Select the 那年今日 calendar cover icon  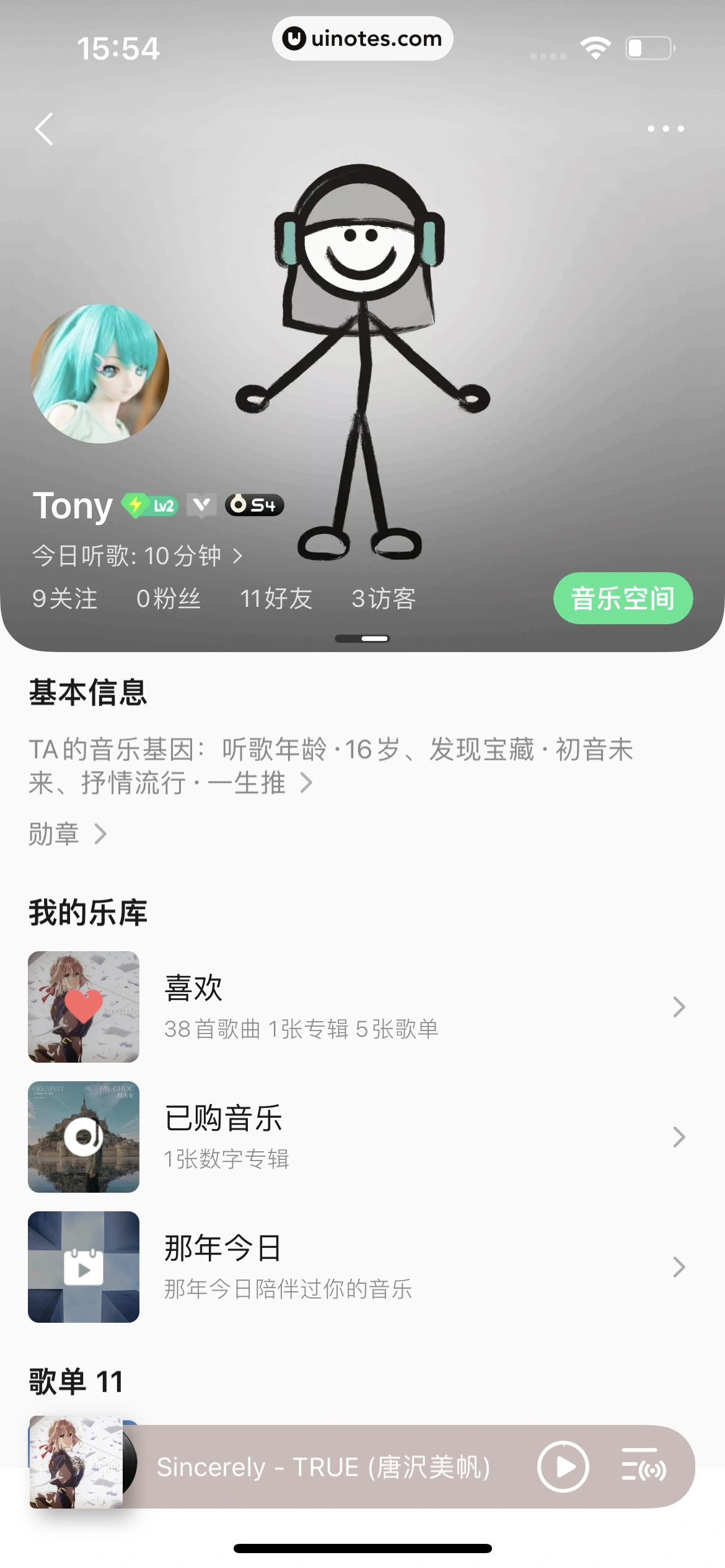tap(82, 1268)
